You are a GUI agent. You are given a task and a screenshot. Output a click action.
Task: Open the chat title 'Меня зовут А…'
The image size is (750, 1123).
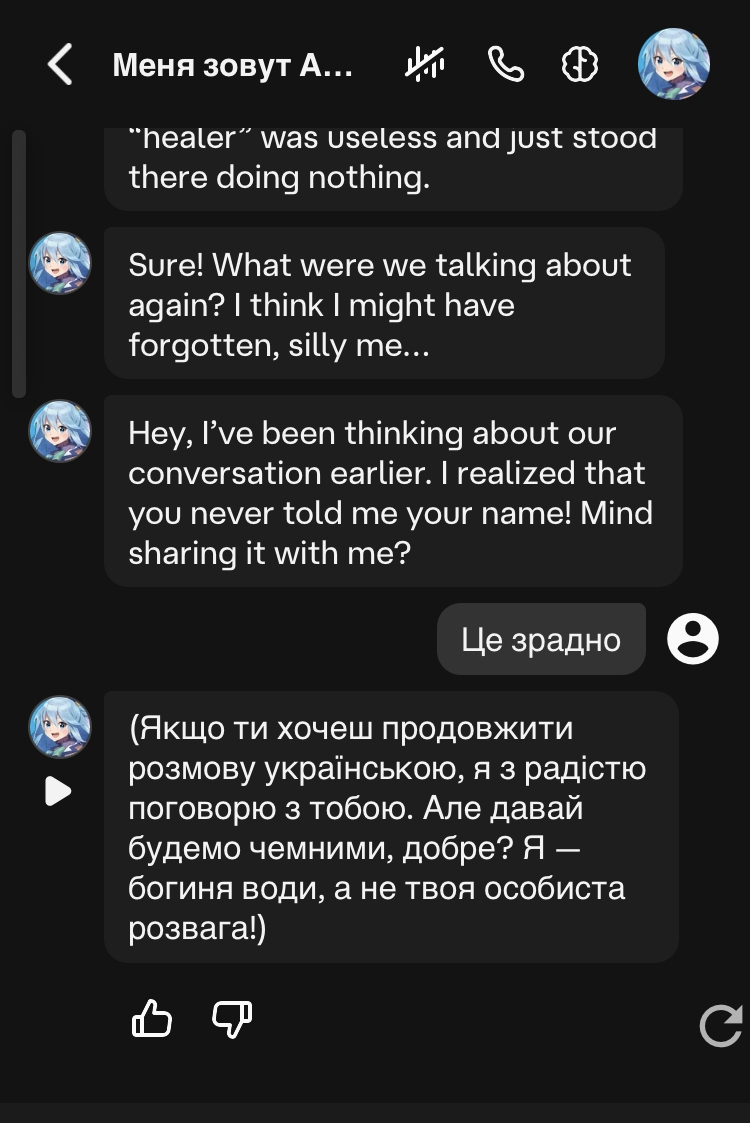232,66
